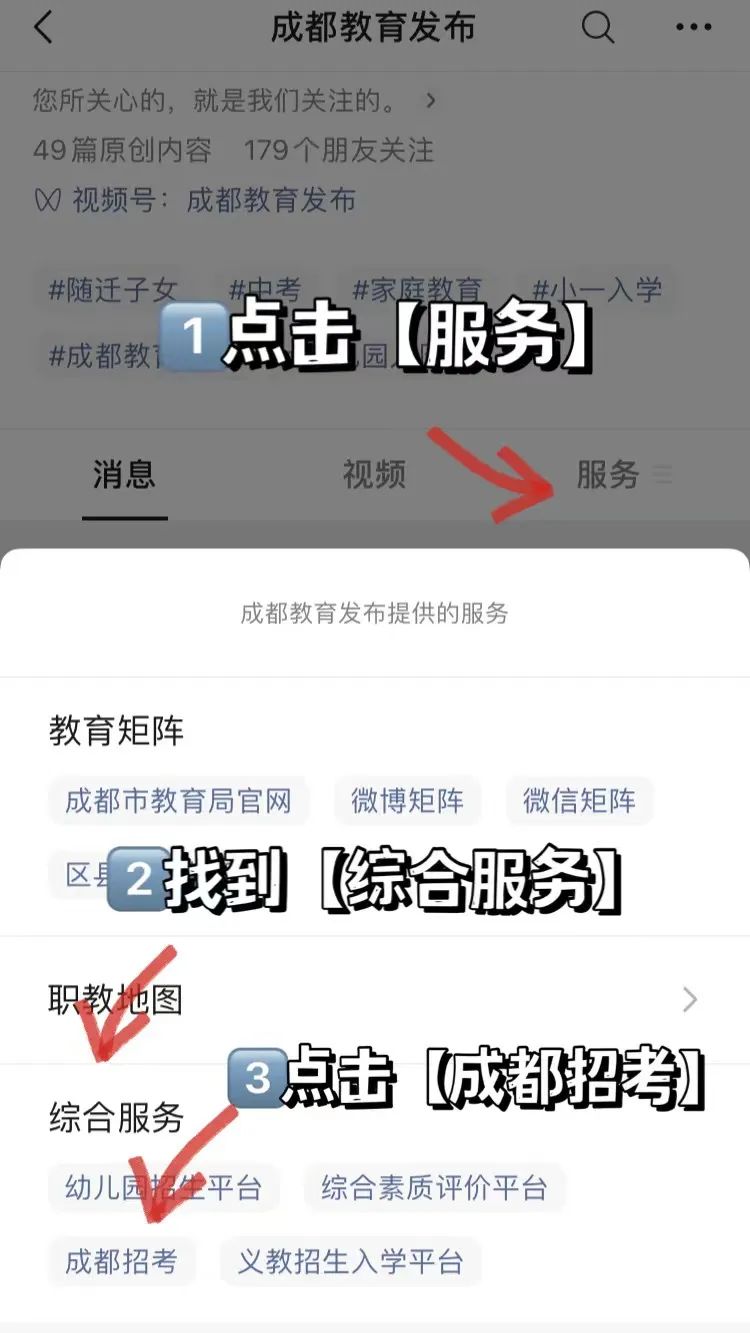Tap the 综合素质评价平台 chip

434,1187
